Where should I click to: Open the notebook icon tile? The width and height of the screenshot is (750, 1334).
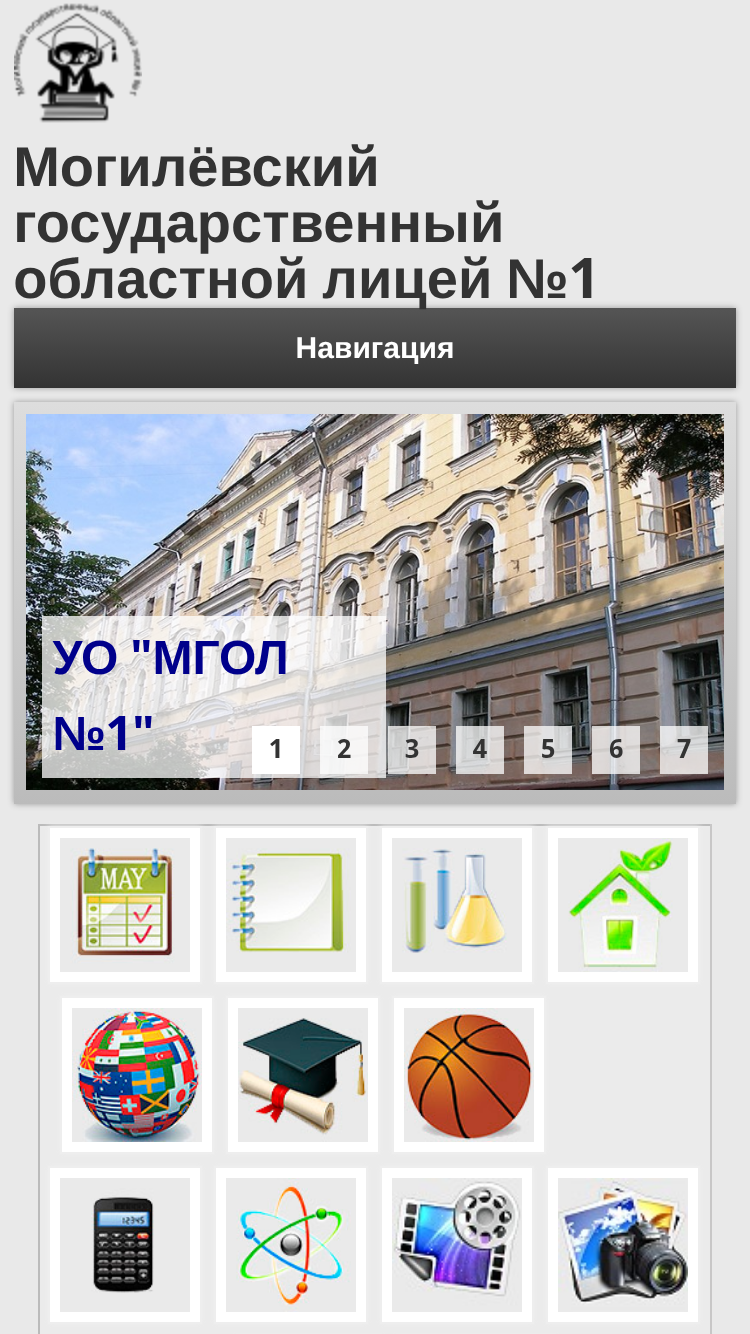coord(291,905)
